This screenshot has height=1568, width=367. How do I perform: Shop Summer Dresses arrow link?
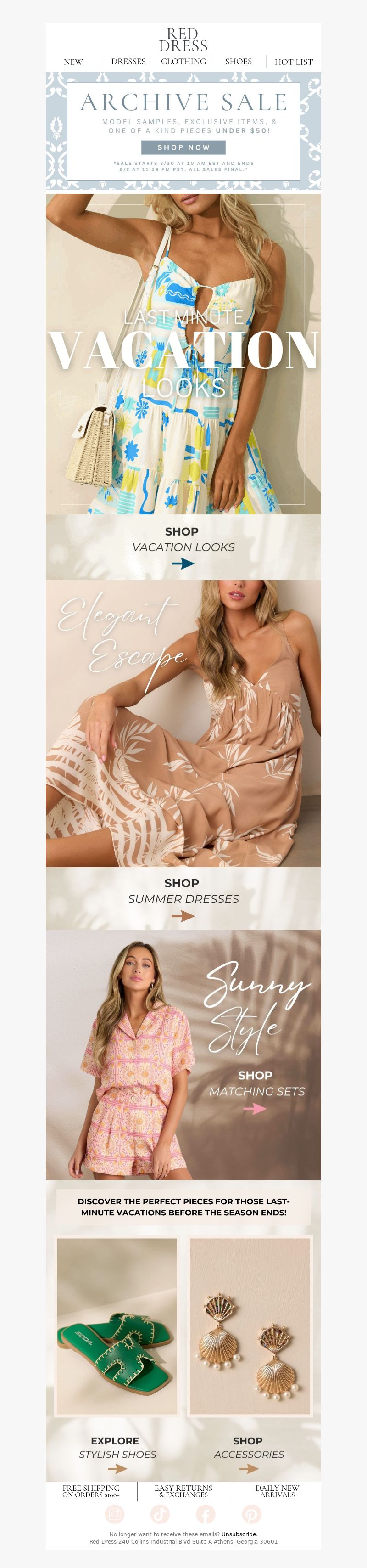coord(183,915)
